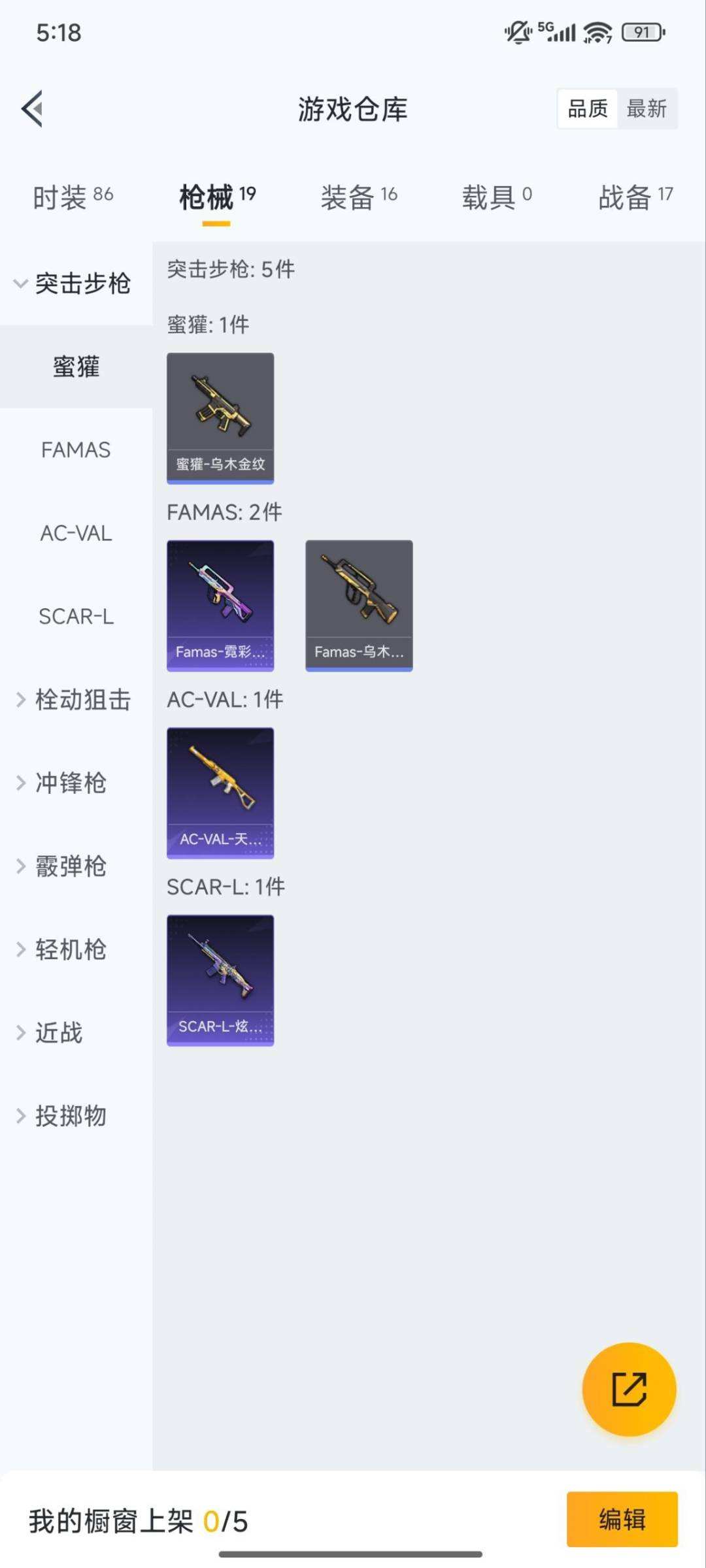Select SCAR-L in the sidebar
706x1568 pixels.
pos(76,616)
